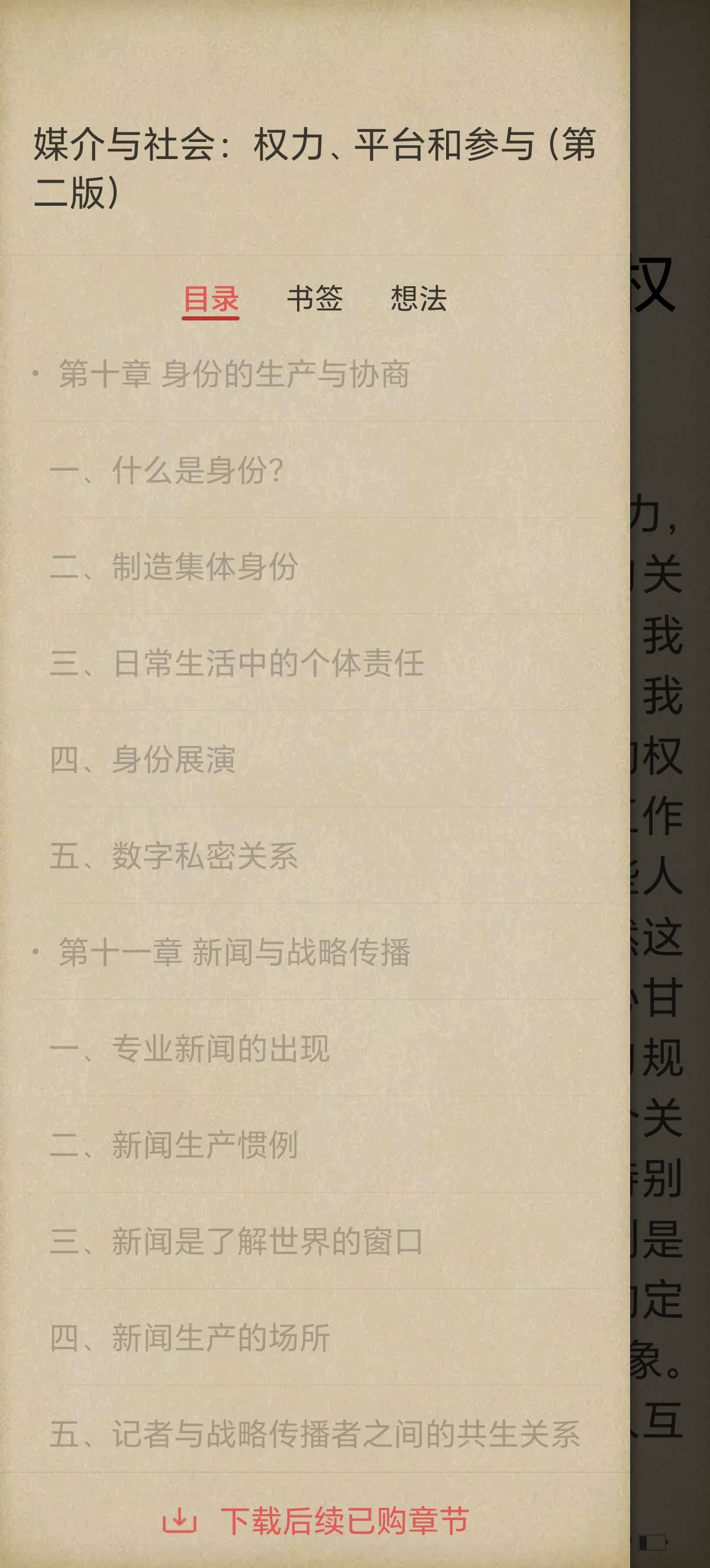Image resolution: width=710 pixels, height=1568 pixels.
Task: Open 五、记者与战略传播者之间的共生关系
Action: 314,1434
